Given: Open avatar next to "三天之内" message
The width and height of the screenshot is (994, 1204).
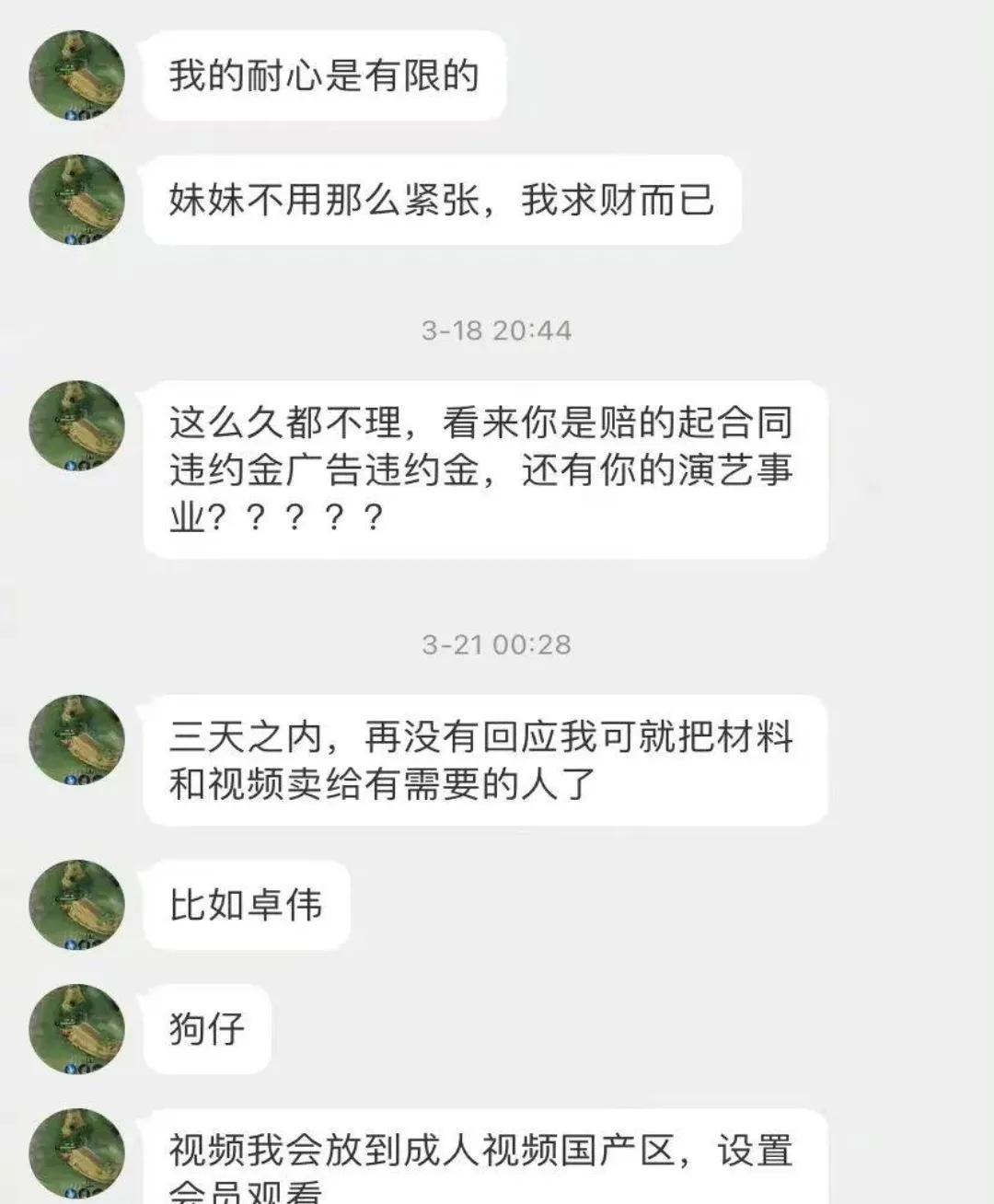Looking at the screenshot, I should click(x=76, y=739).
